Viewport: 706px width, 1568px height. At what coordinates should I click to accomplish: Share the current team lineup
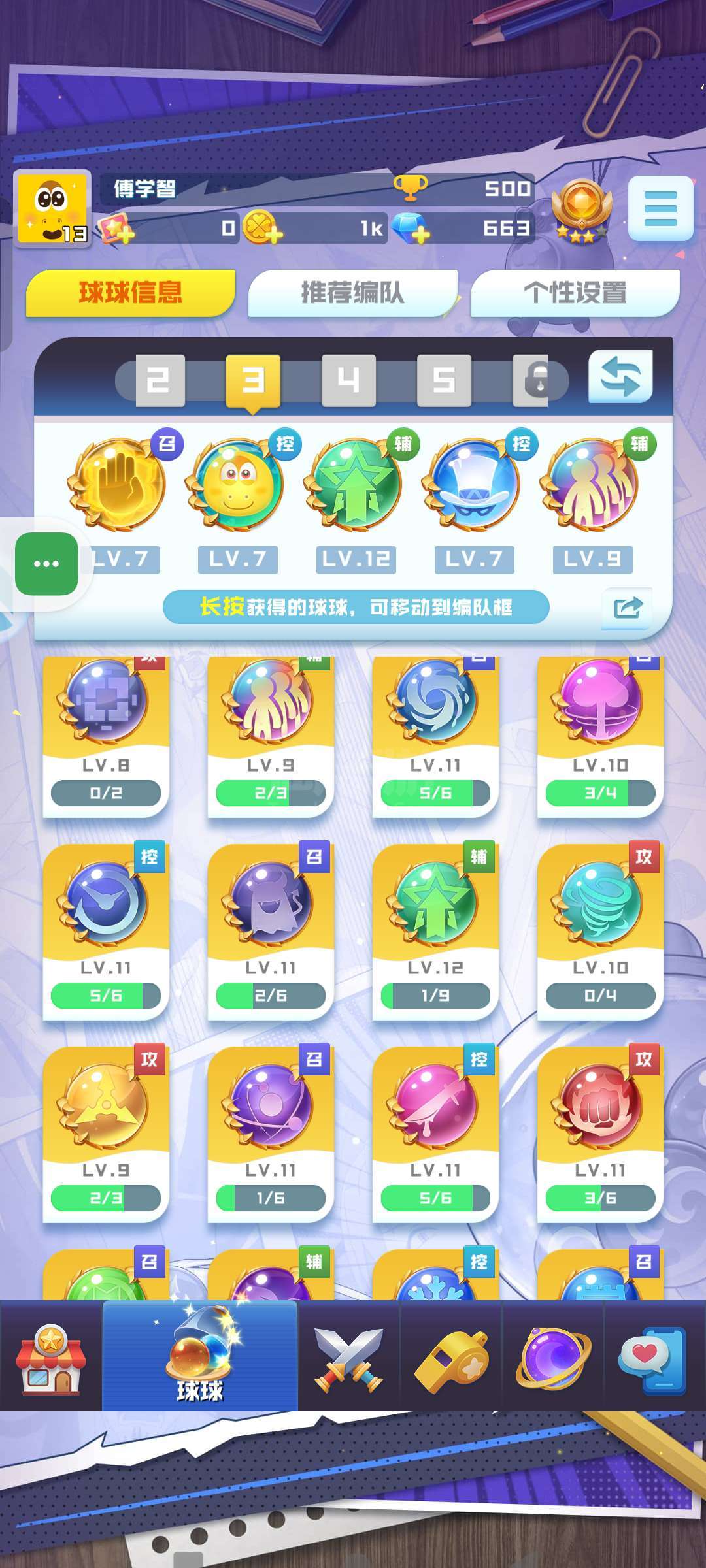click(628, 608)
